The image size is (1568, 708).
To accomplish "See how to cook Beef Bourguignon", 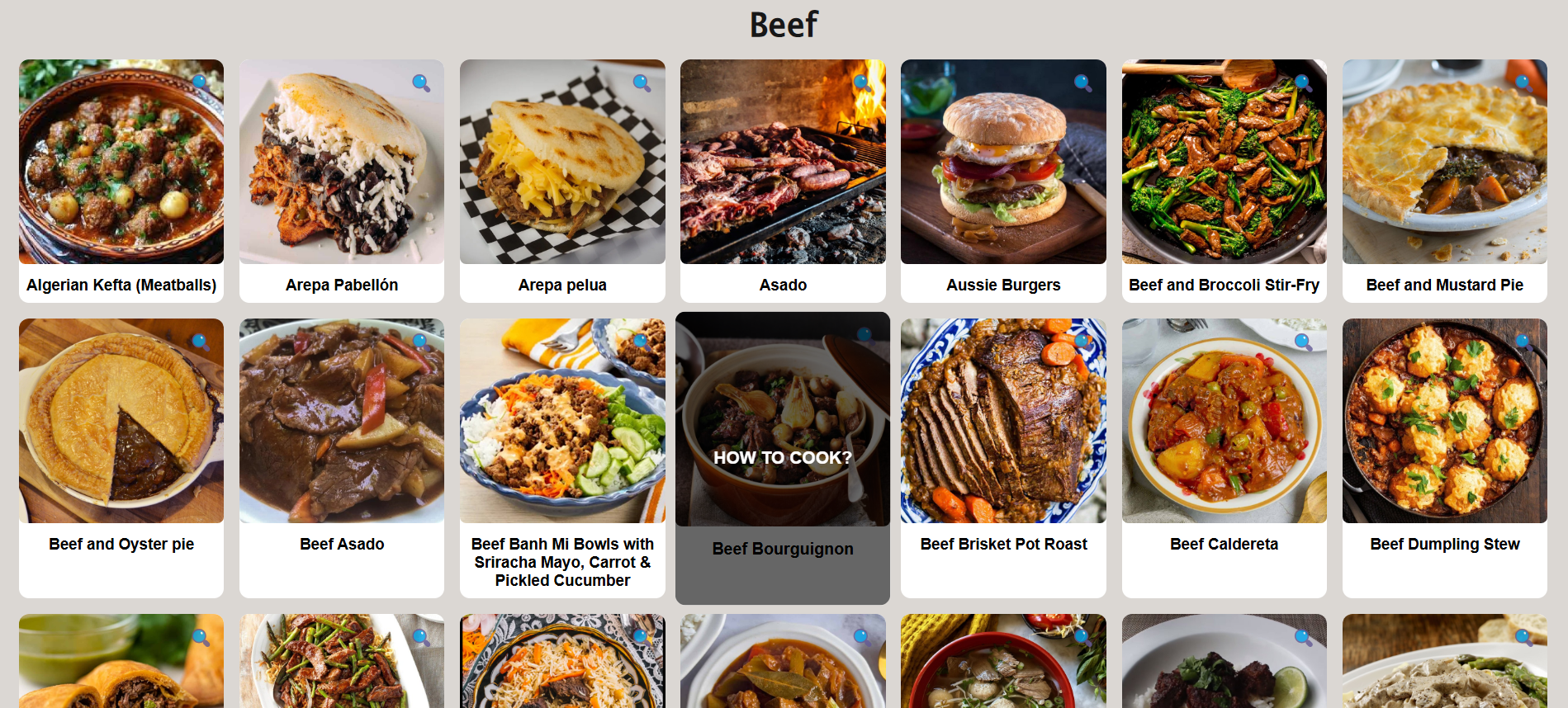I will (x=782, y=457).
